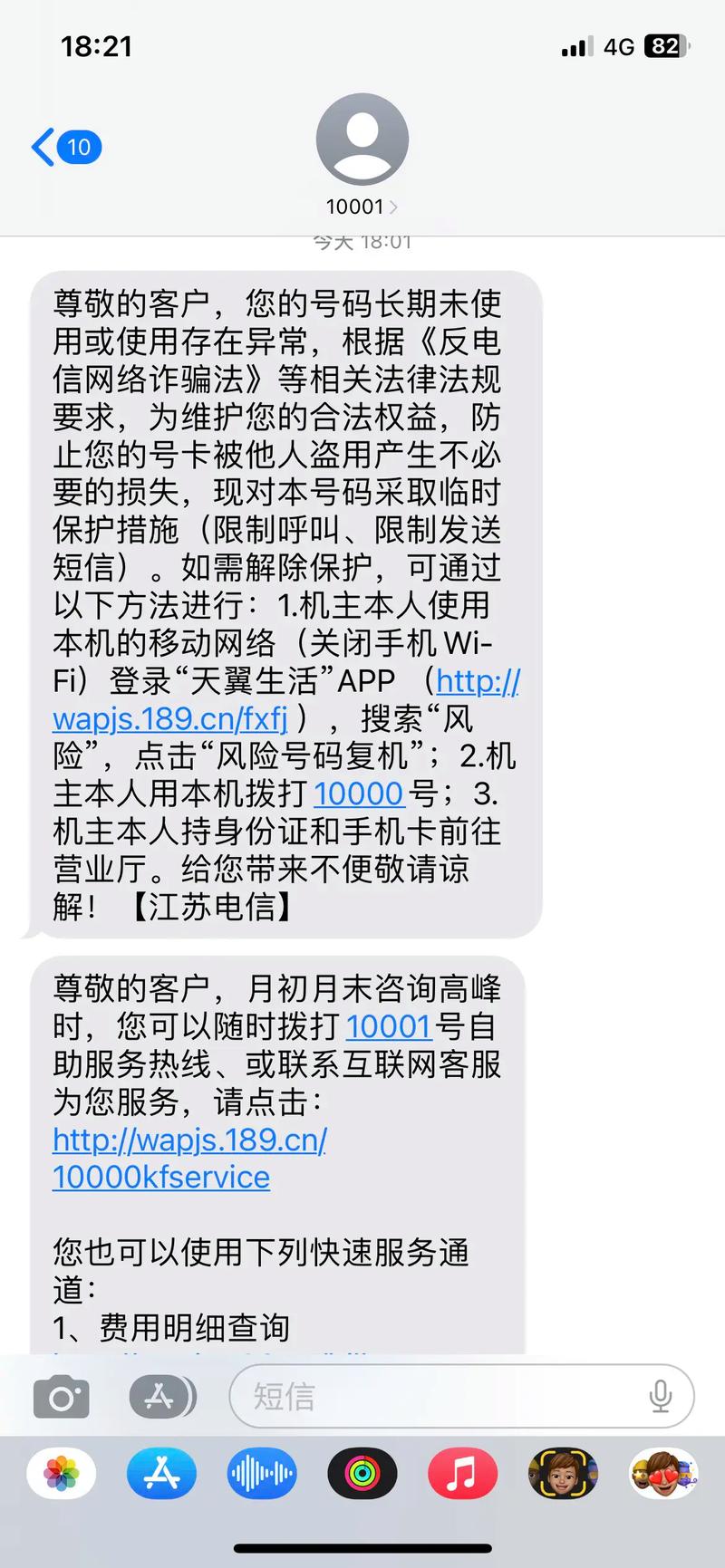Open the Memoji camera app
The height and width of the screenshot is (1568, 725).
tap(563, 1474)
